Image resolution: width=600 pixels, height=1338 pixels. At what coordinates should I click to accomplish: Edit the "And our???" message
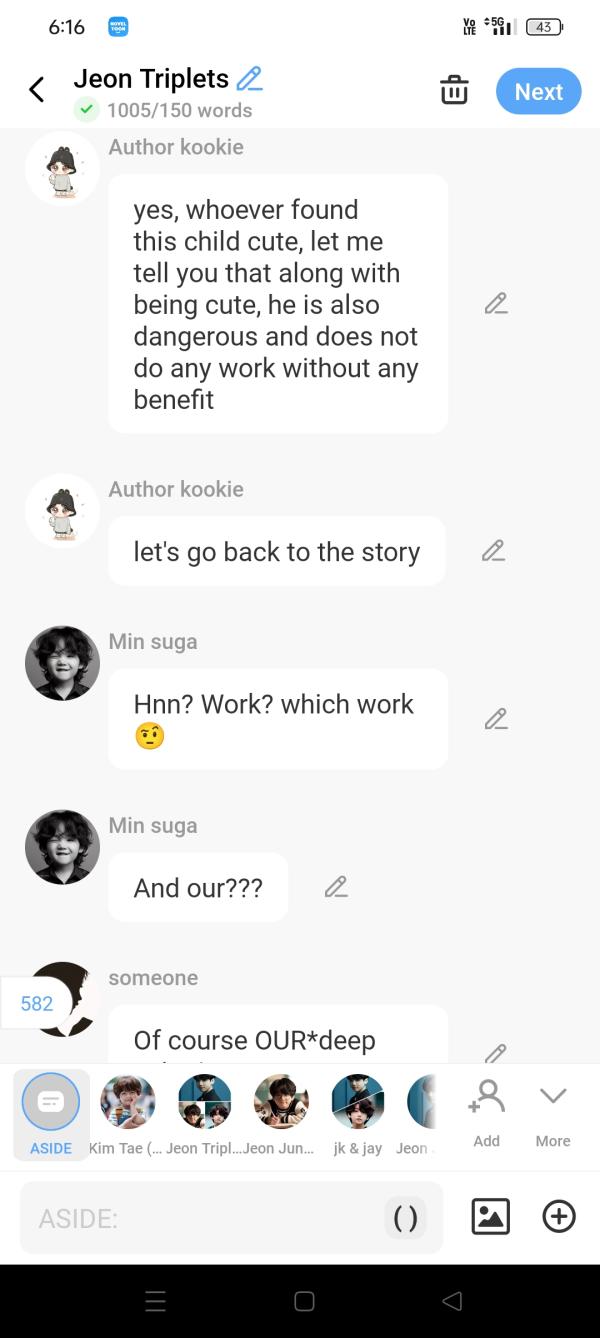(x=336, y=887)
